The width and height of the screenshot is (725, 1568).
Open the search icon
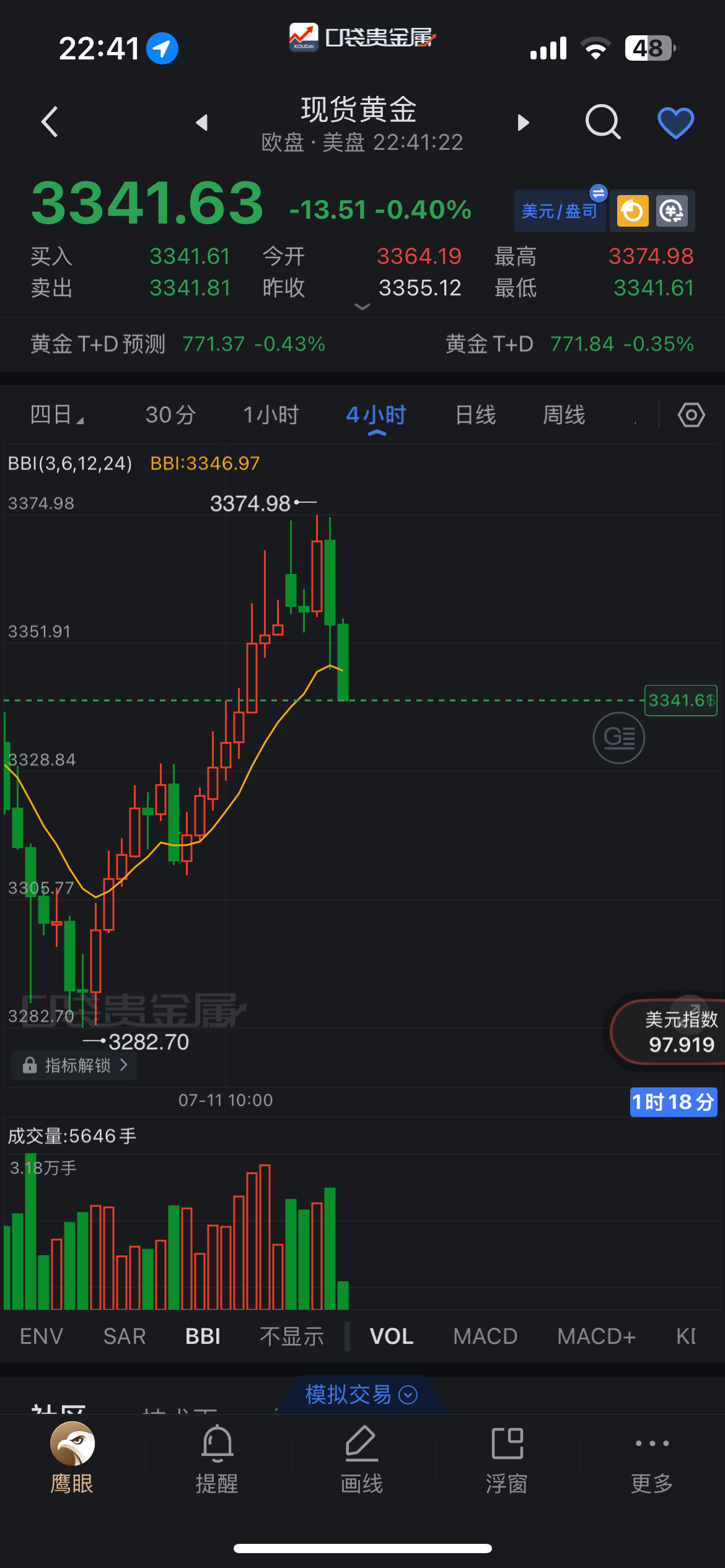[602, 121]
